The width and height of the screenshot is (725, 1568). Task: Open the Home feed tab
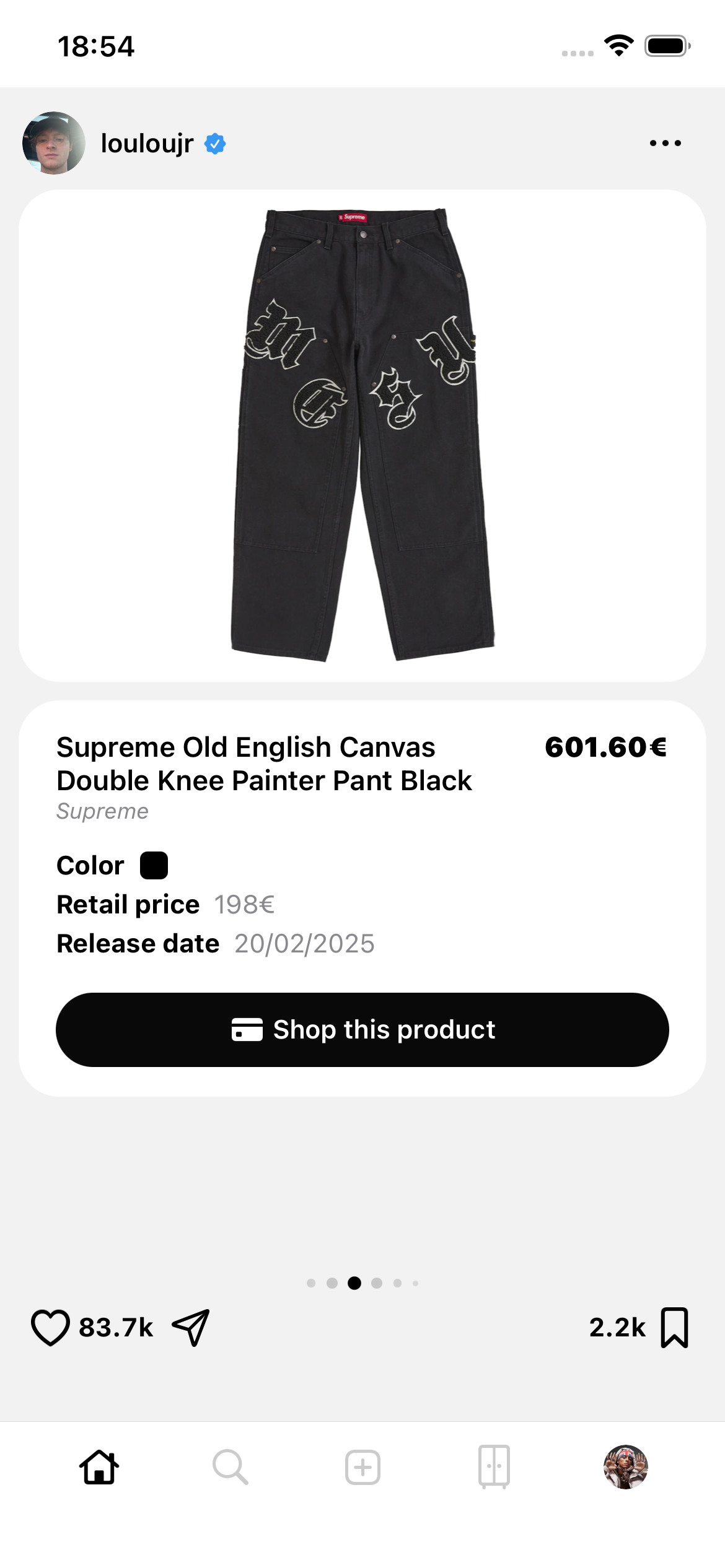point(100,1466)
